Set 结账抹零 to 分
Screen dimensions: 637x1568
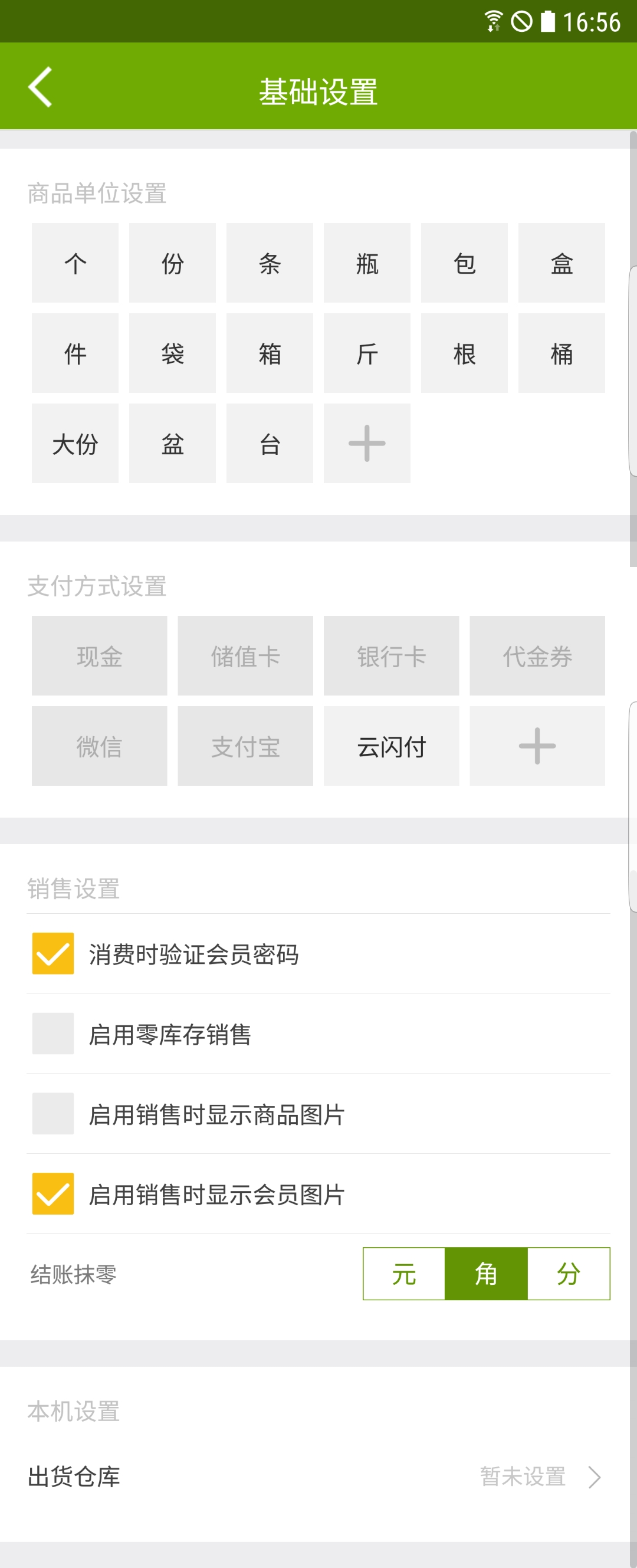[x=568, y=1274]
